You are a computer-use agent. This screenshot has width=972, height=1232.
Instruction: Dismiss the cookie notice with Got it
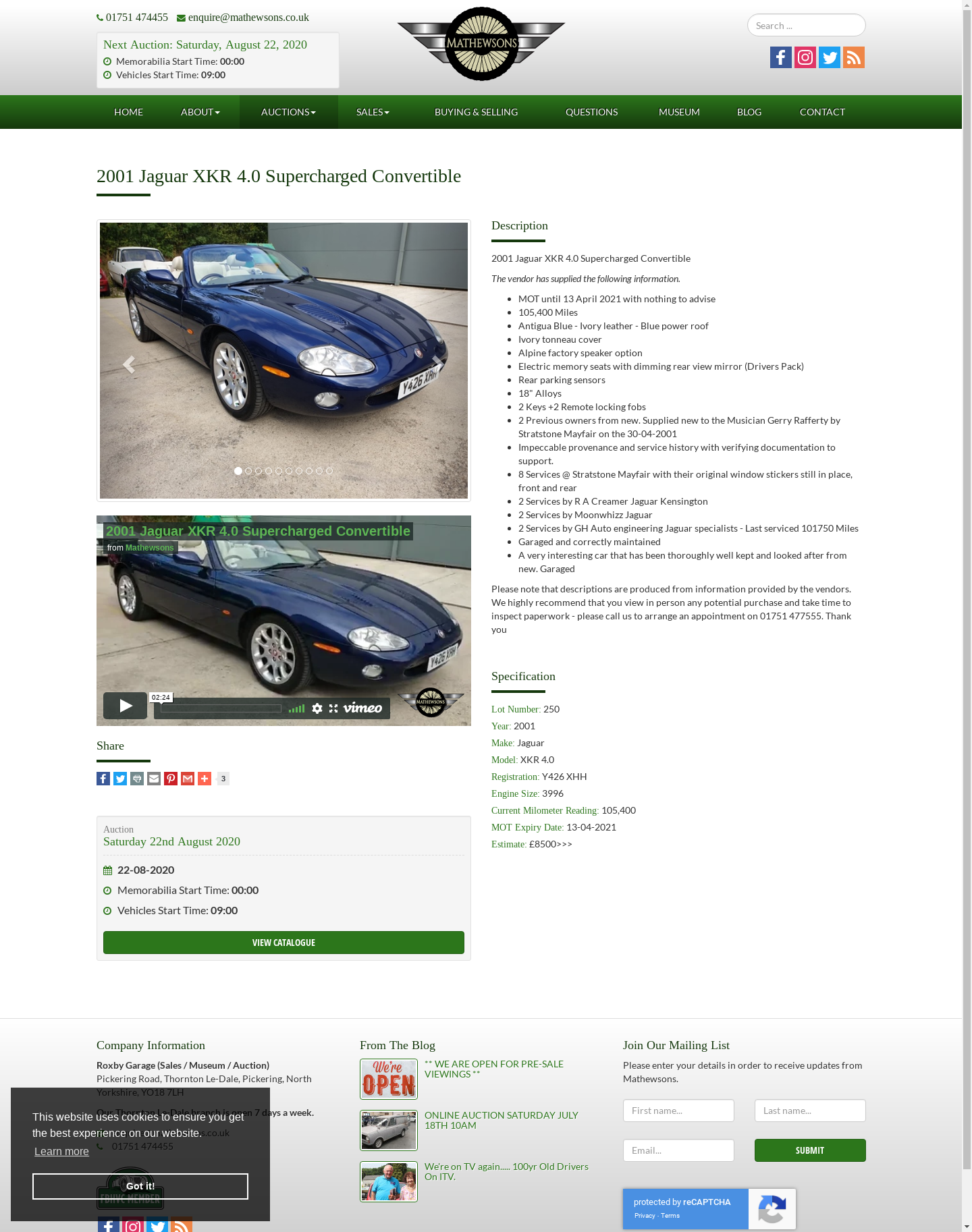(140, 1186)
